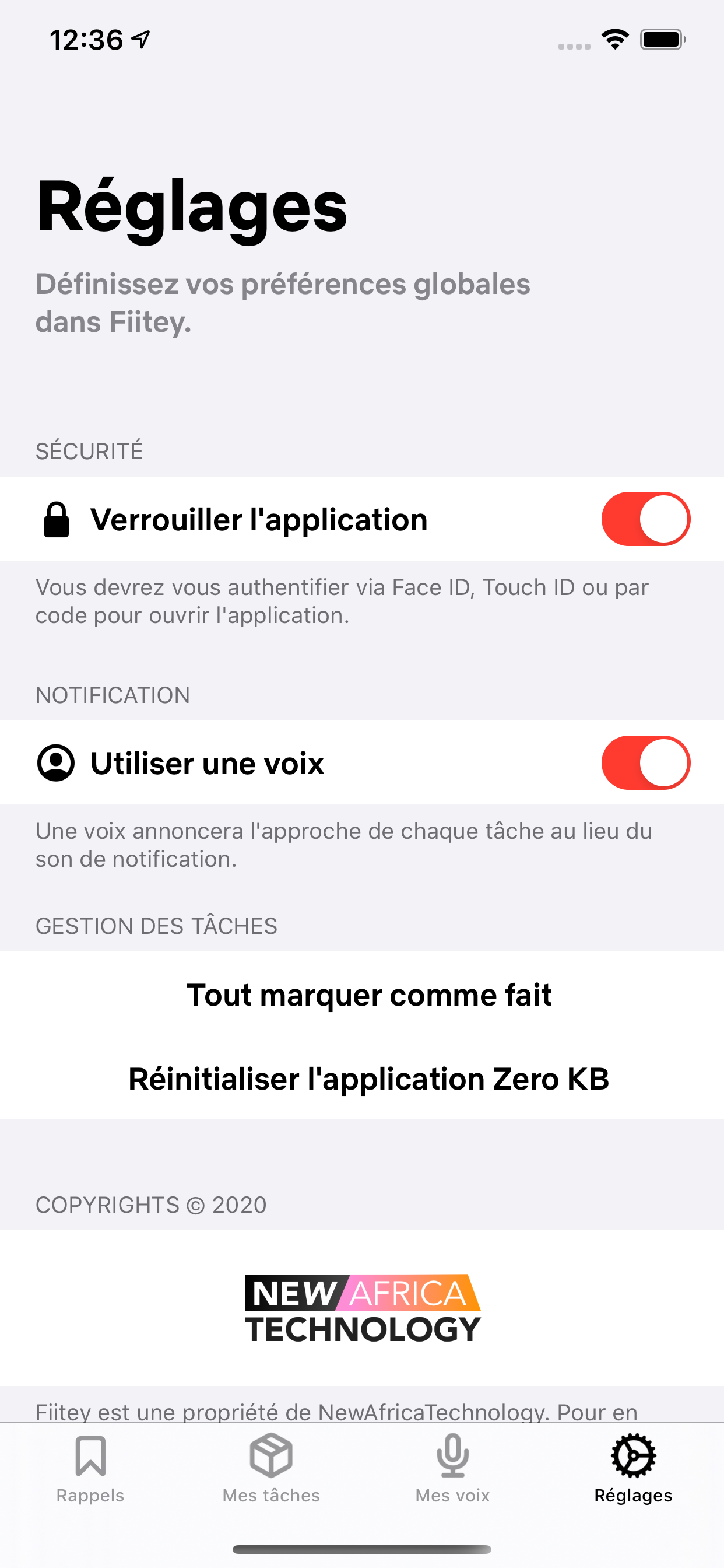
Task: Tap the location arrow next to the clock
Action: click(140, 38)
